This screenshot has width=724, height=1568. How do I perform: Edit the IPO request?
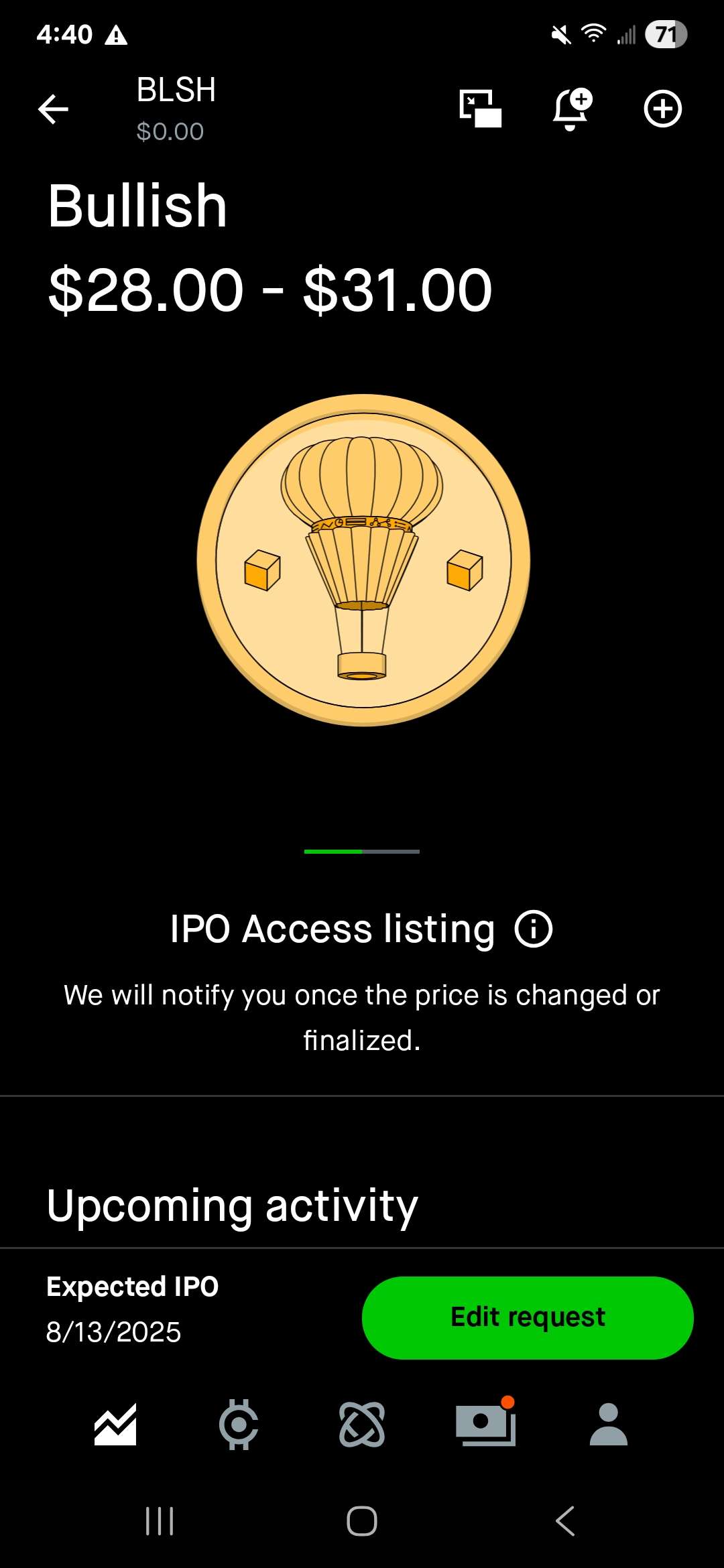click(528, 1317)
